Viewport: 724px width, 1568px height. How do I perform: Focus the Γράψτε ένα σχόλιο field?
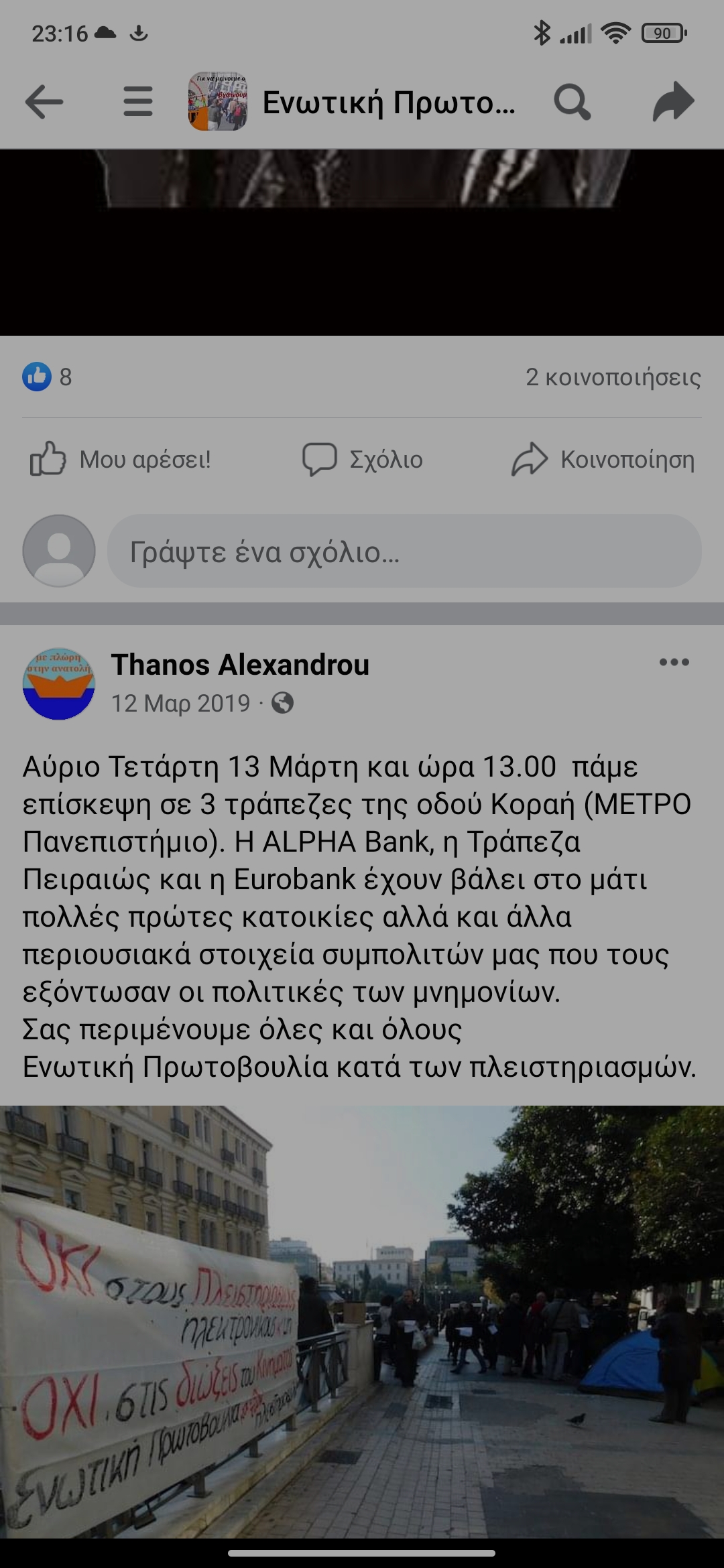click(x=404, y=551)
